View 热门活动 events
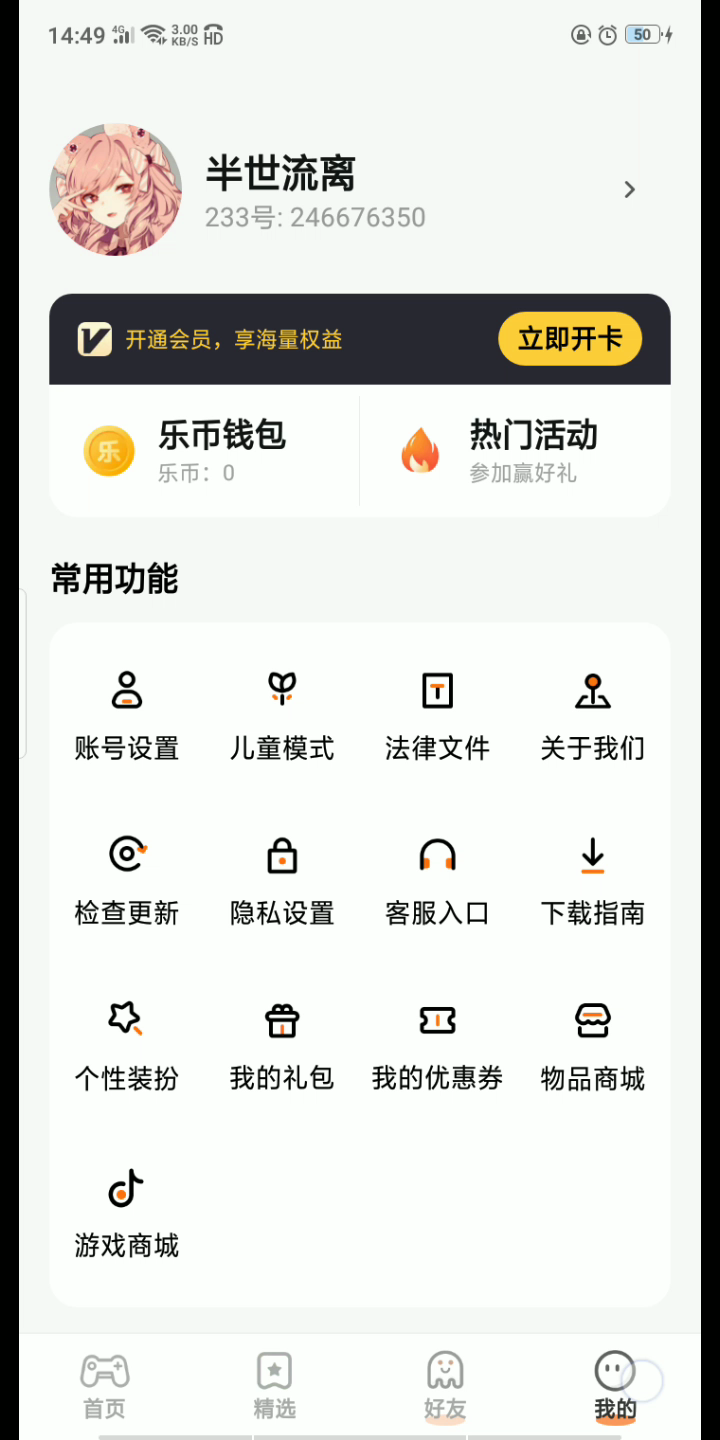This screenshot has height=1440, width=720. [x=515, y=450]
